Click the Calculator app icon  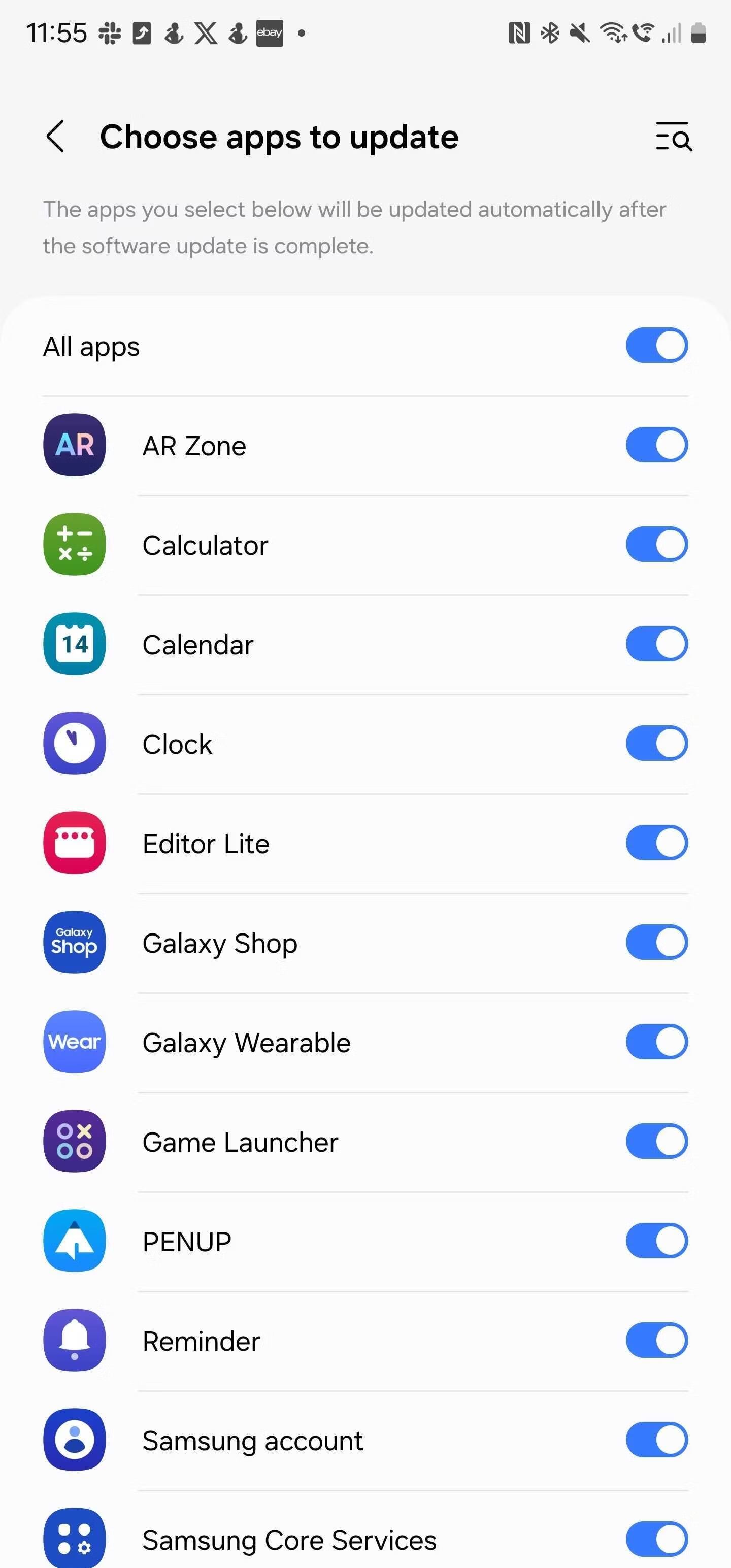pos(74,544)
